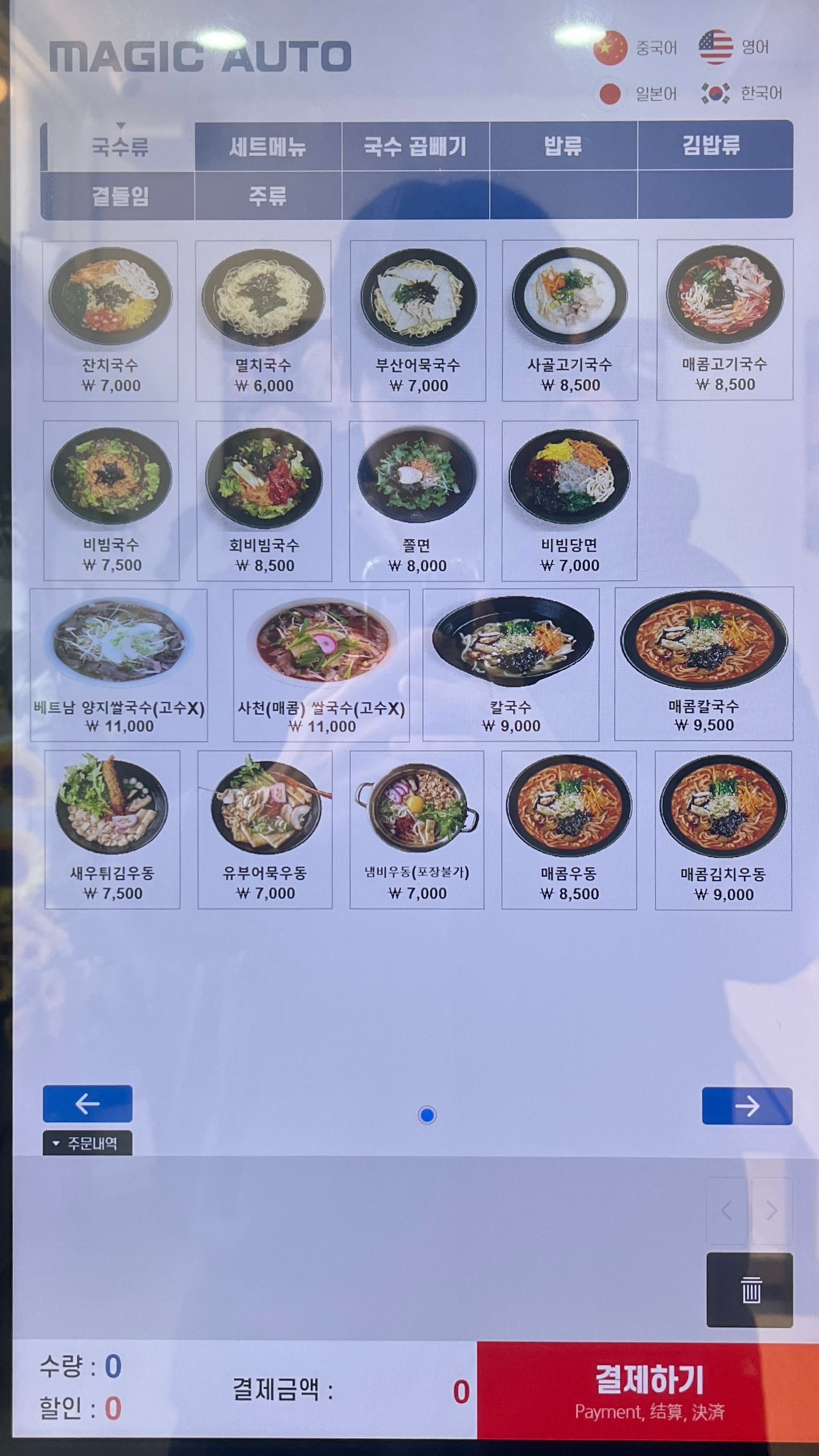Screen dimensions: 819x1456
Task: Open the 곁들임 side dishes tab
Action: (120, 195)
